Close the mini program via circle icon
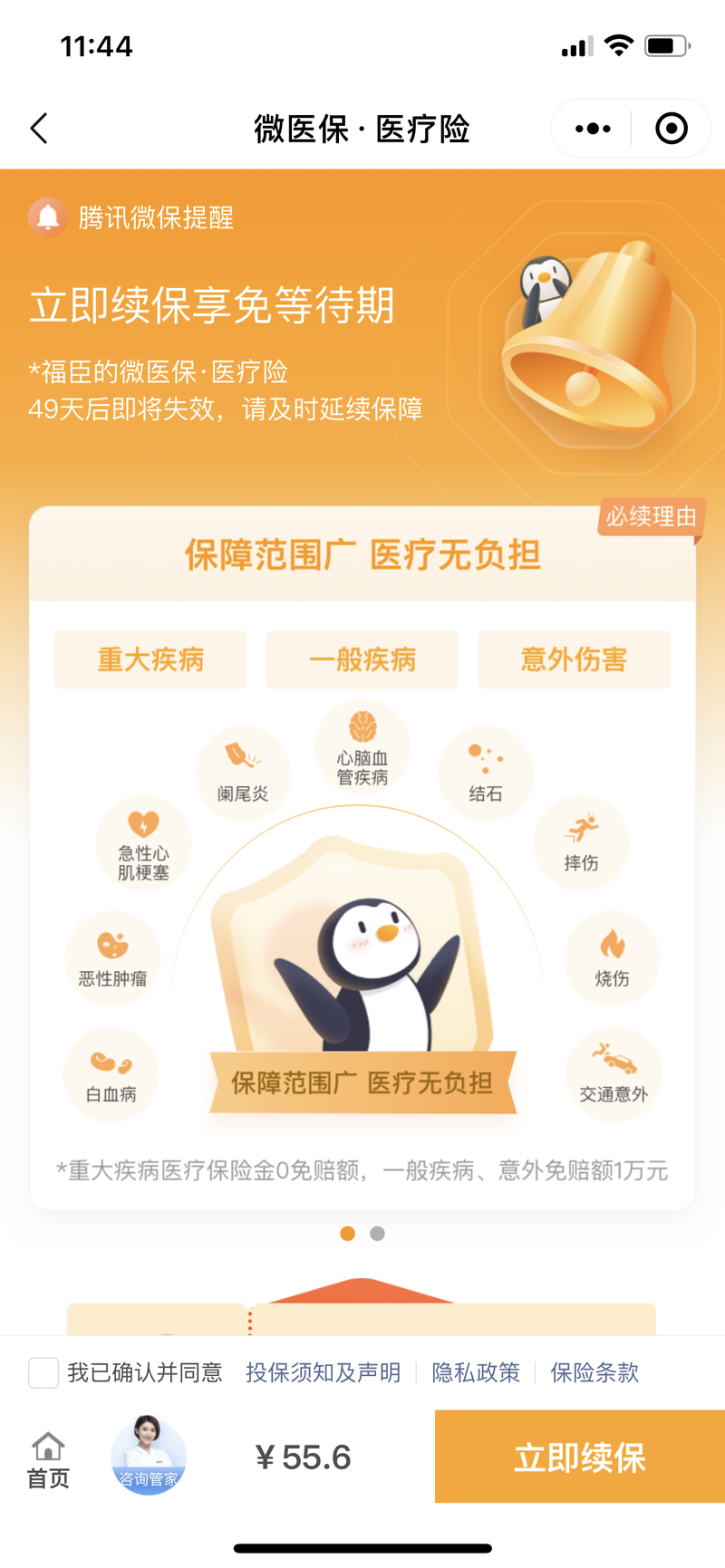This screenshot has height=1568, width=725. 671,129
